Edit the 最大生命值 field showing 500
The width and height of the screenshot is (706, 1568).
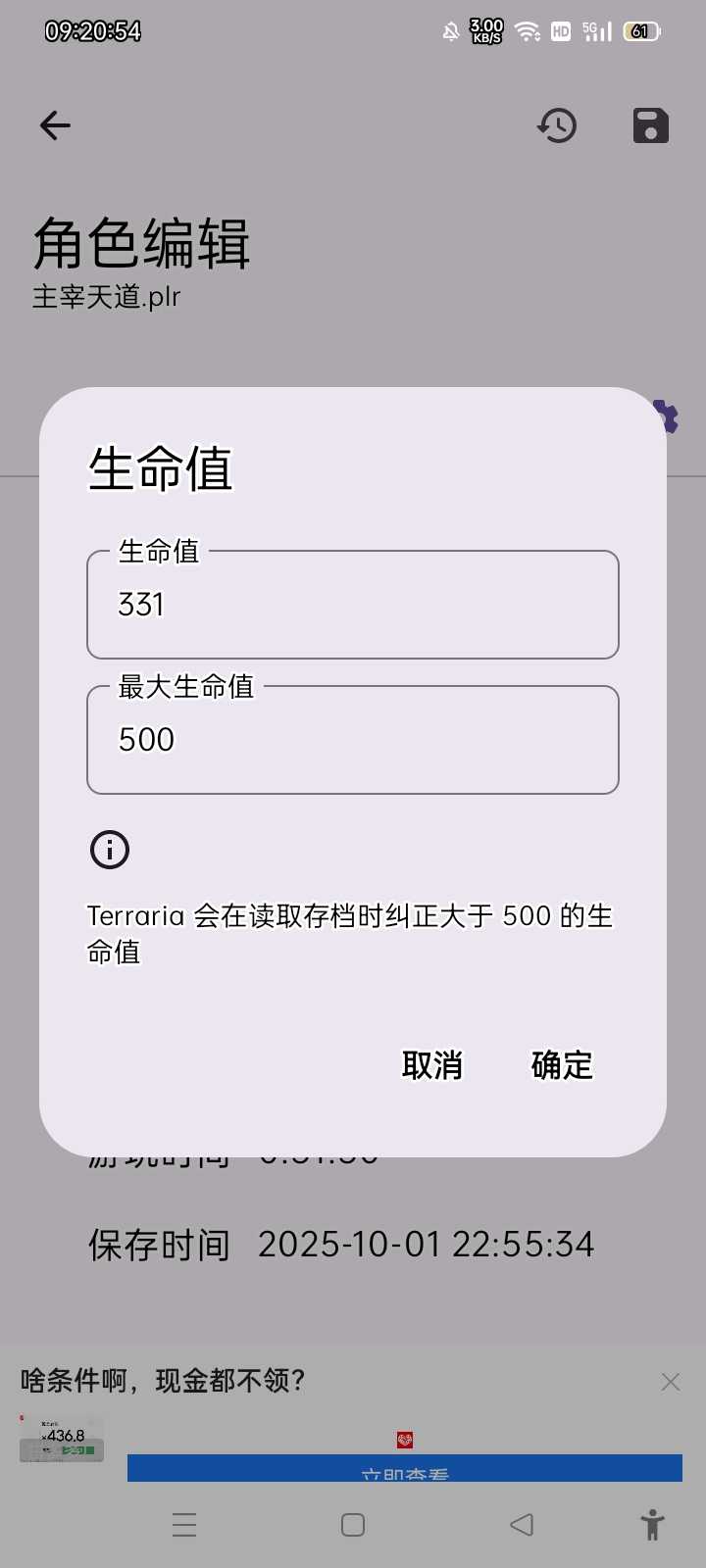pyautogui.click(x=353, y=740)
